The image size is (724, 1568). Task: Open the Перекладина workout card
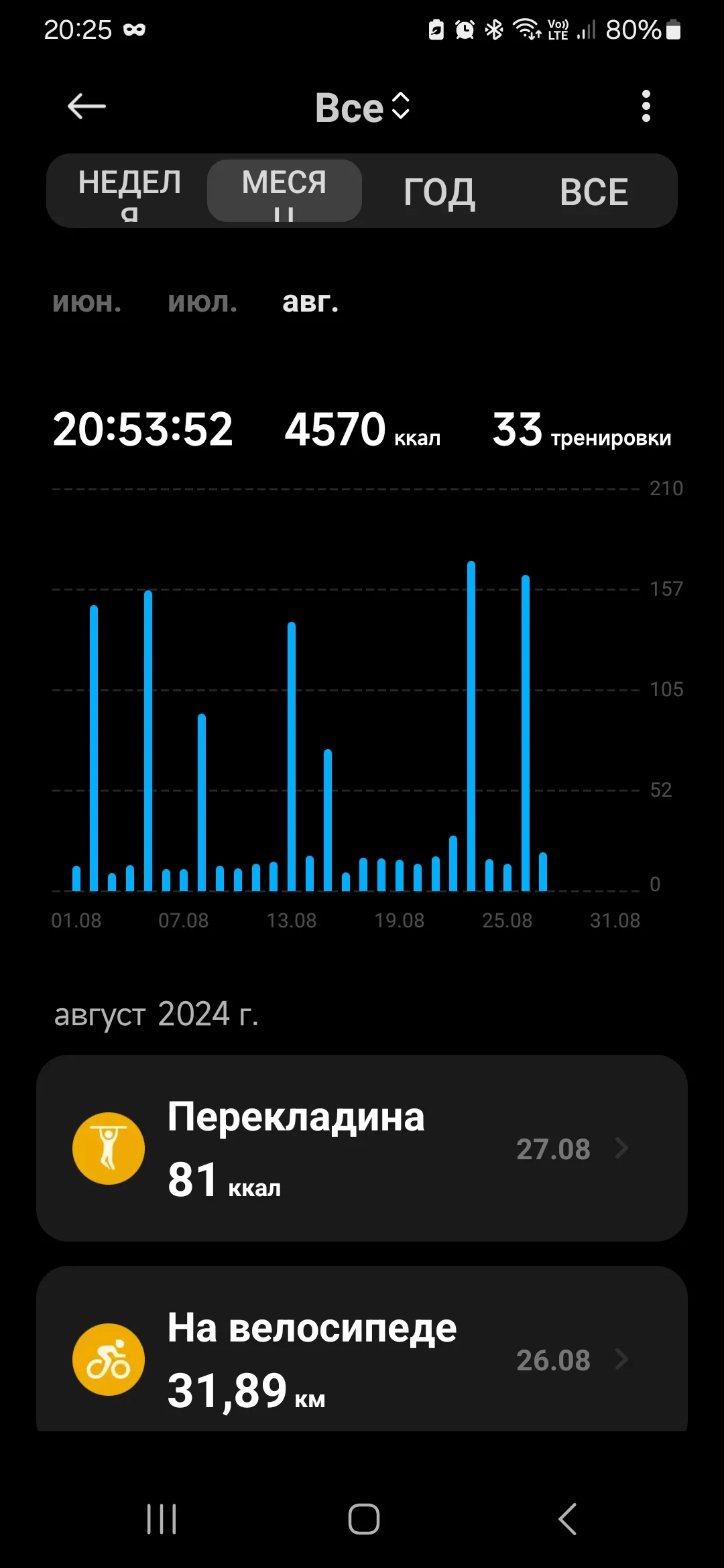[x=362, y=1147]
